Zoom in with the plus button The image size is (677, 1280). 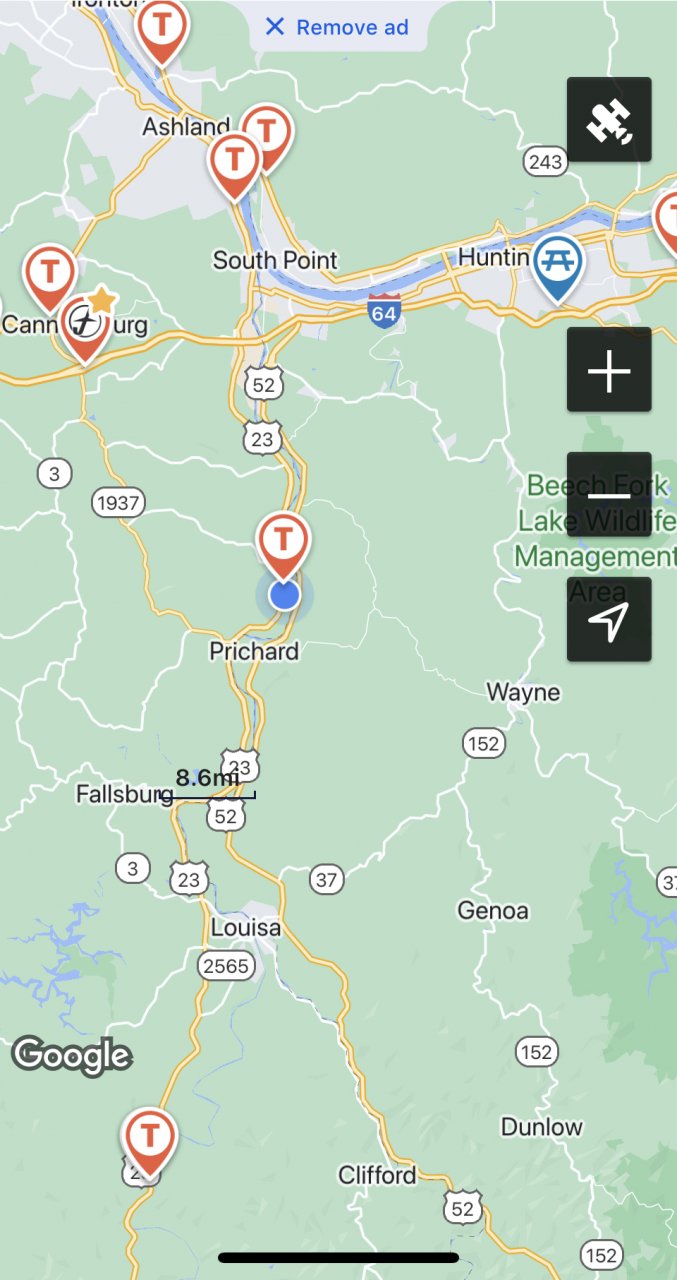click(609, 370)
